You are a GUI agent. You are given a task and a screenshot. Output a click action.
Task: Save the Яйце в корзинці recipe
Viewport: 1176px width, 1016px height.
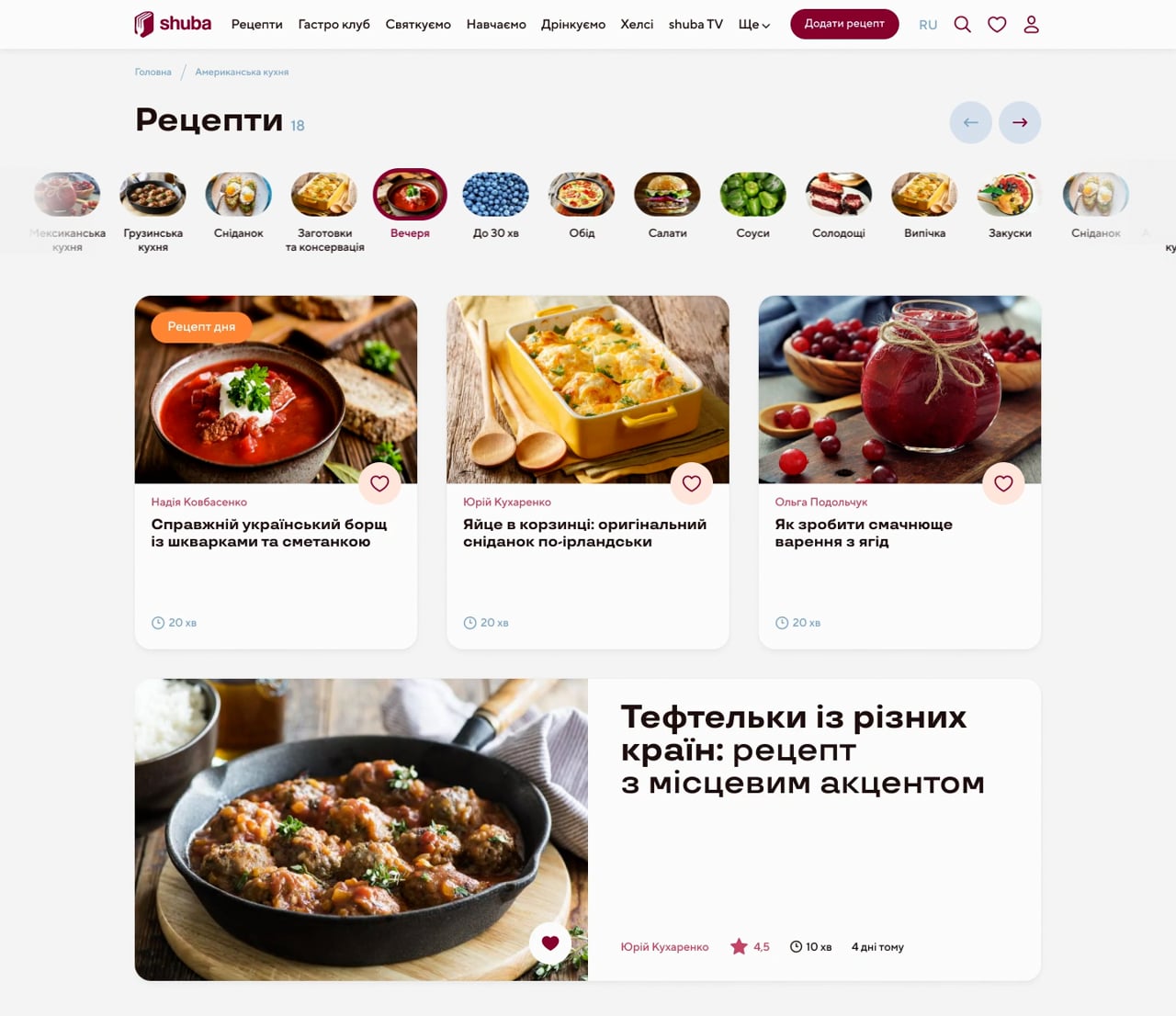692,483
